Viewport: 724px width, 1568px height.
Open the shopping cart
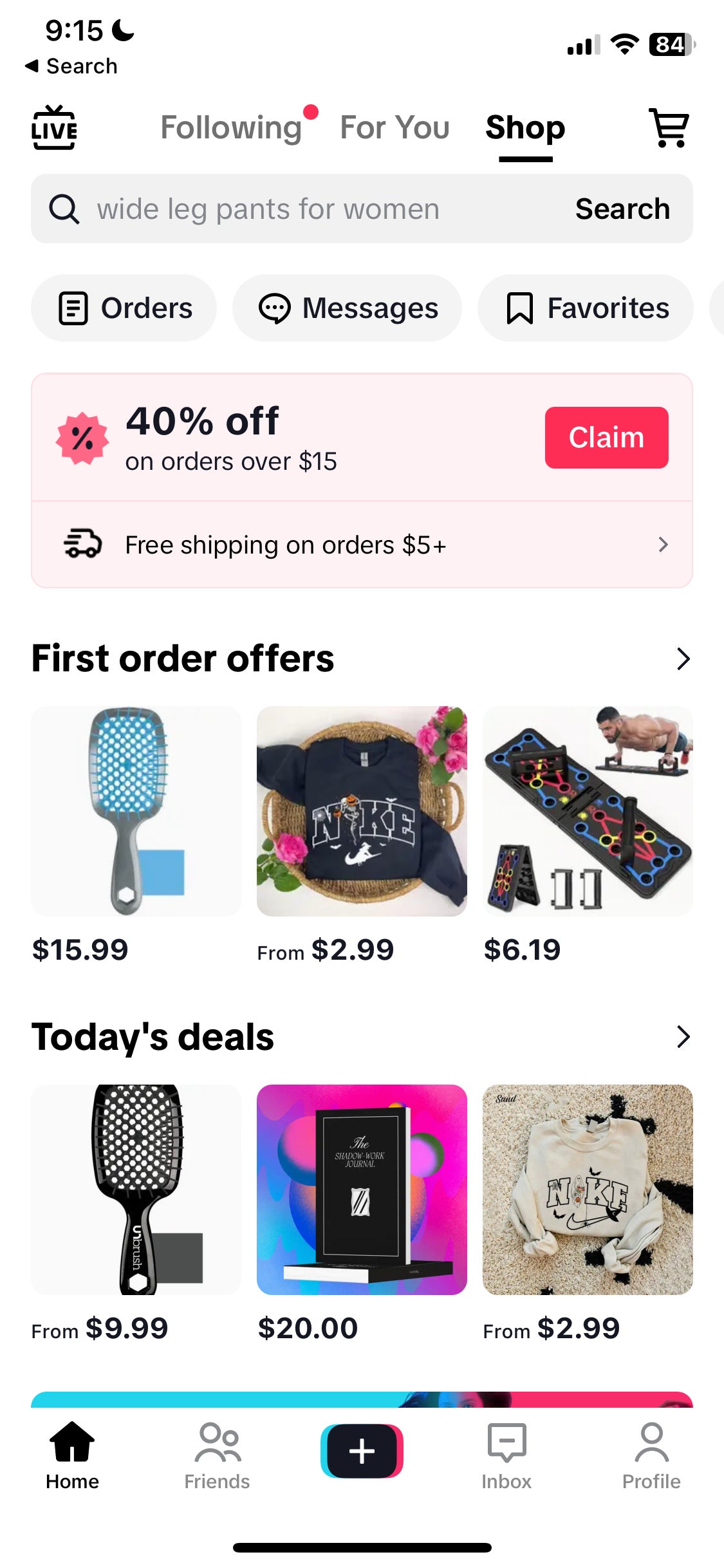(669, 127)
